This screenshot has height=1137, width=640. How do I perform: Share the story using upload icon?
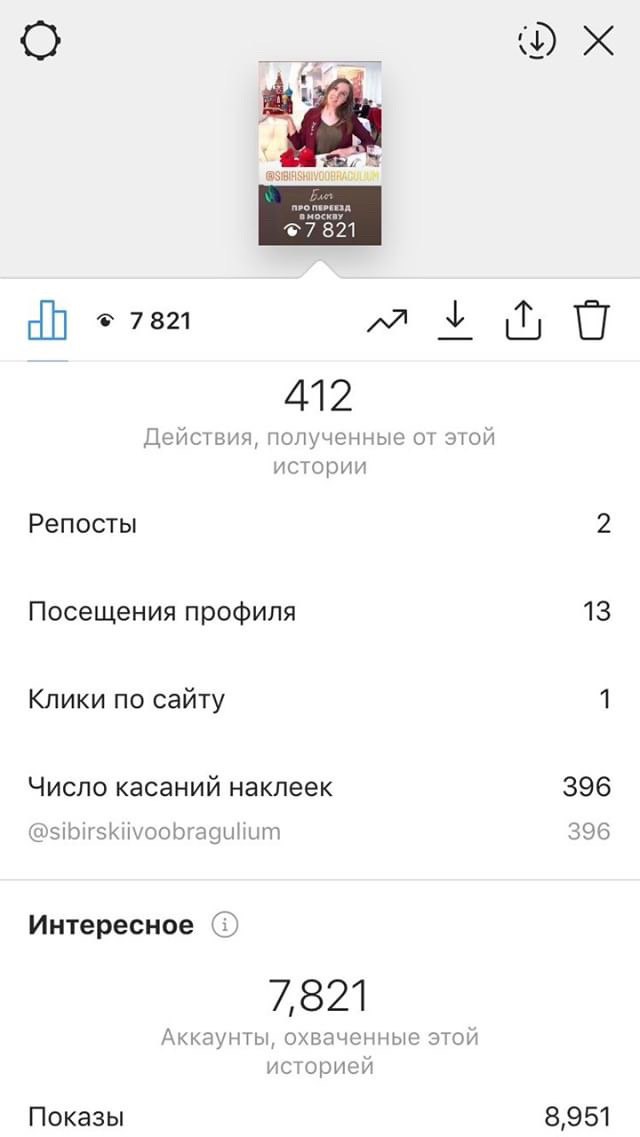click(523, 321)
